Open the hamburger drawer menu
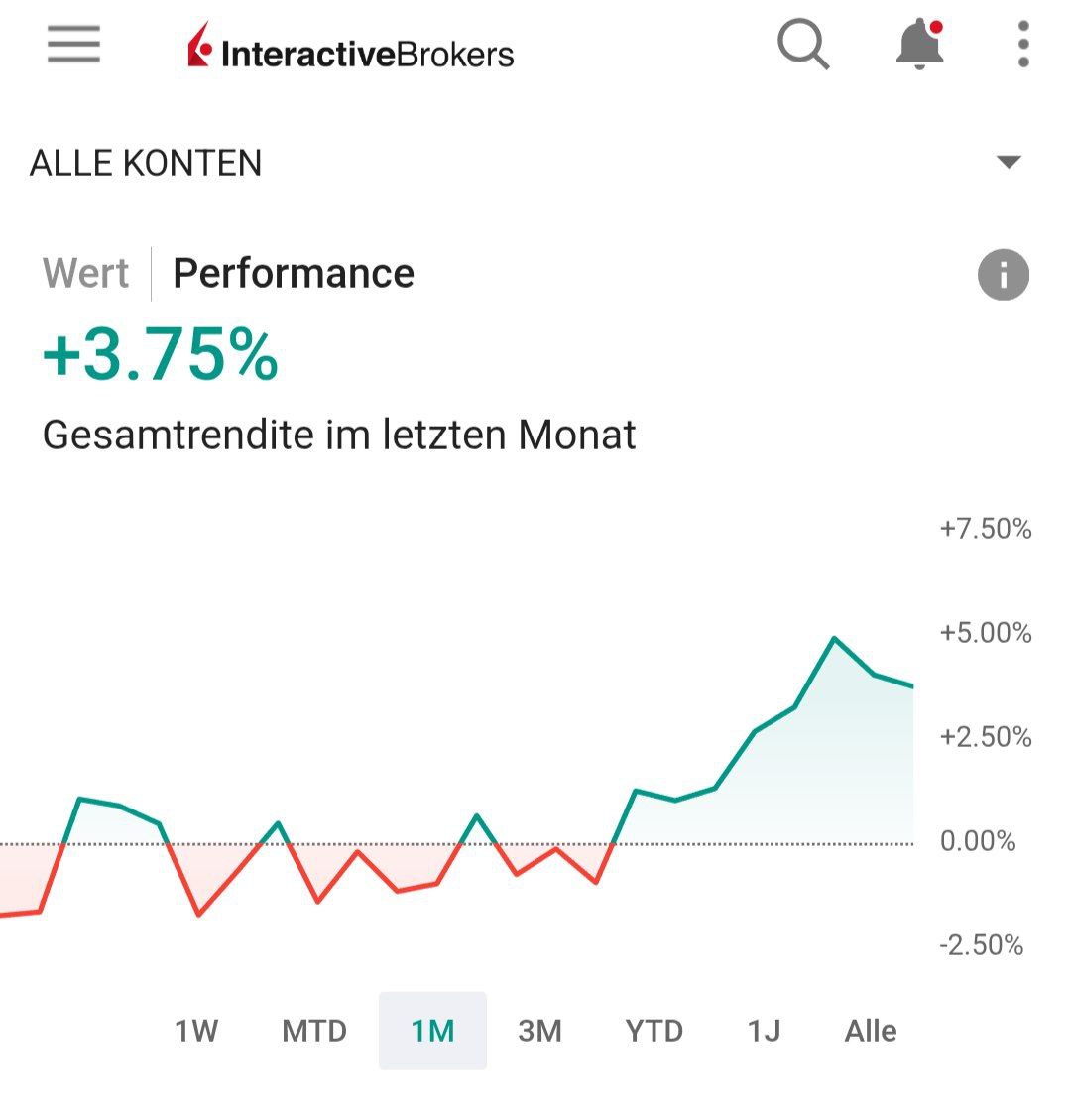 pos(73,45)
